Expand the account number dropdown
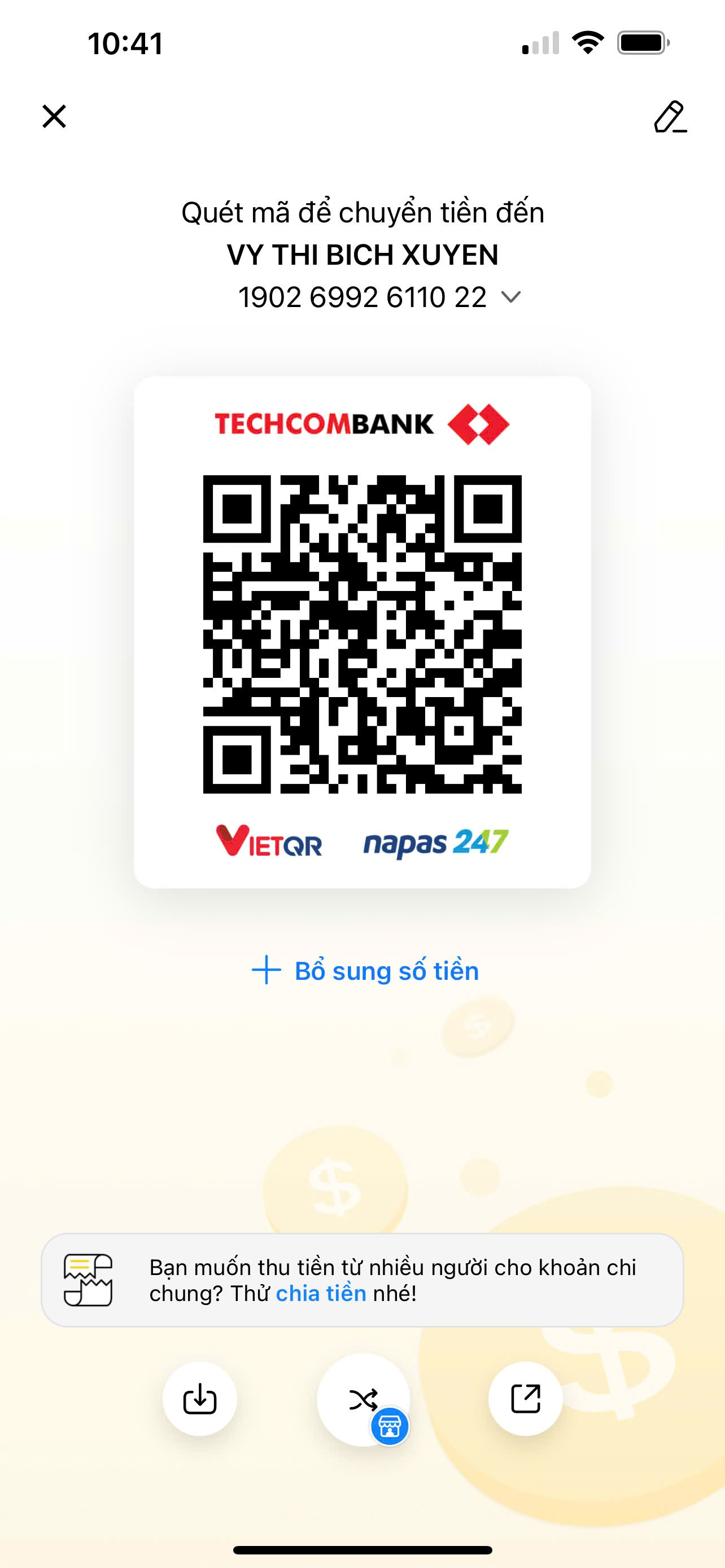 click(x=510, y=297)
